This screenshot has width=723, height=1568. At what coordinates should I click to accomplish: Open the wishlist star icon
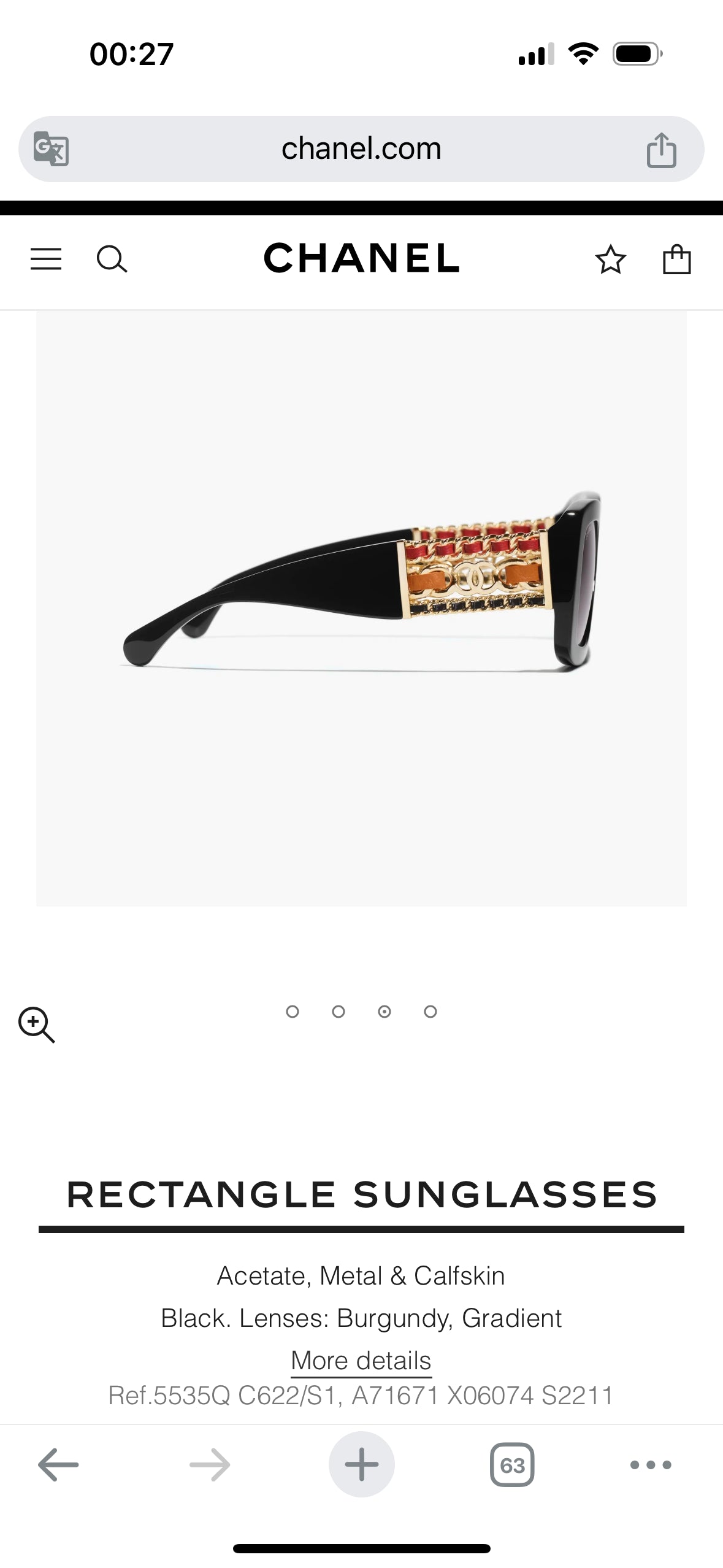610,259
